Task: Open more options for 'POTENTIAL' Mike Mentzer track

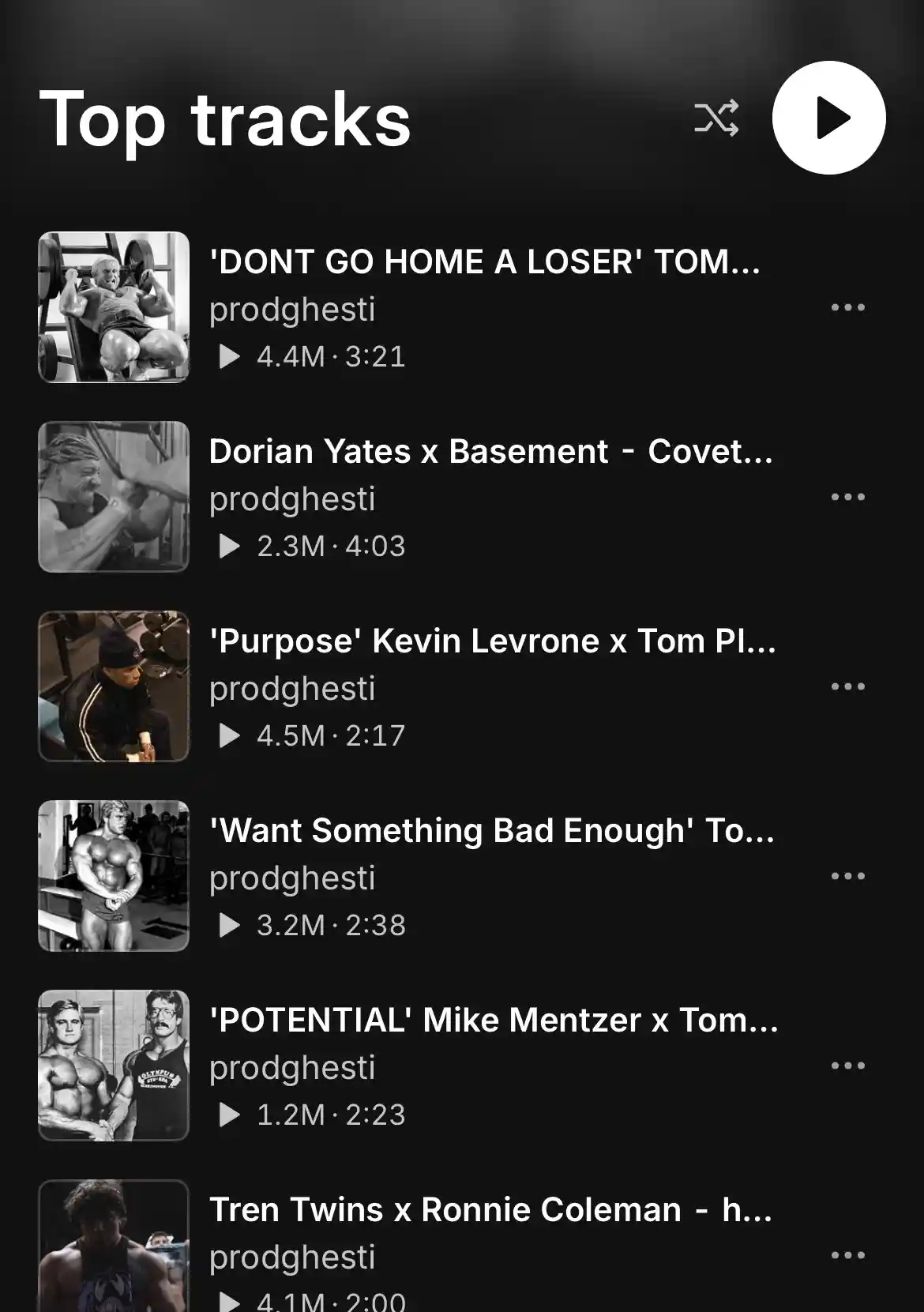Action: coord(848,1066)
